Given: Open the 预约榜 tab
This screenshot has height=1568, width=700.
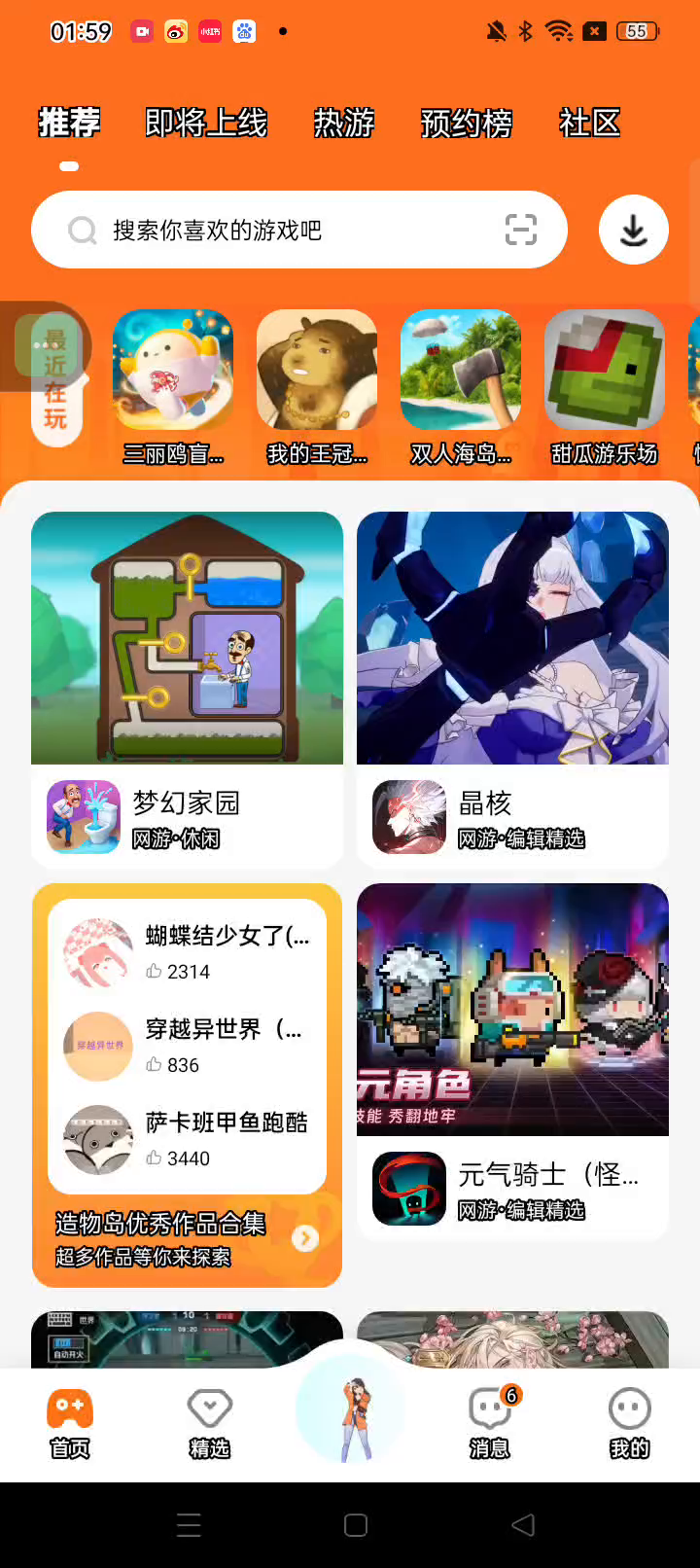Looking at the screenshot, I should click(x=467, y=124).
